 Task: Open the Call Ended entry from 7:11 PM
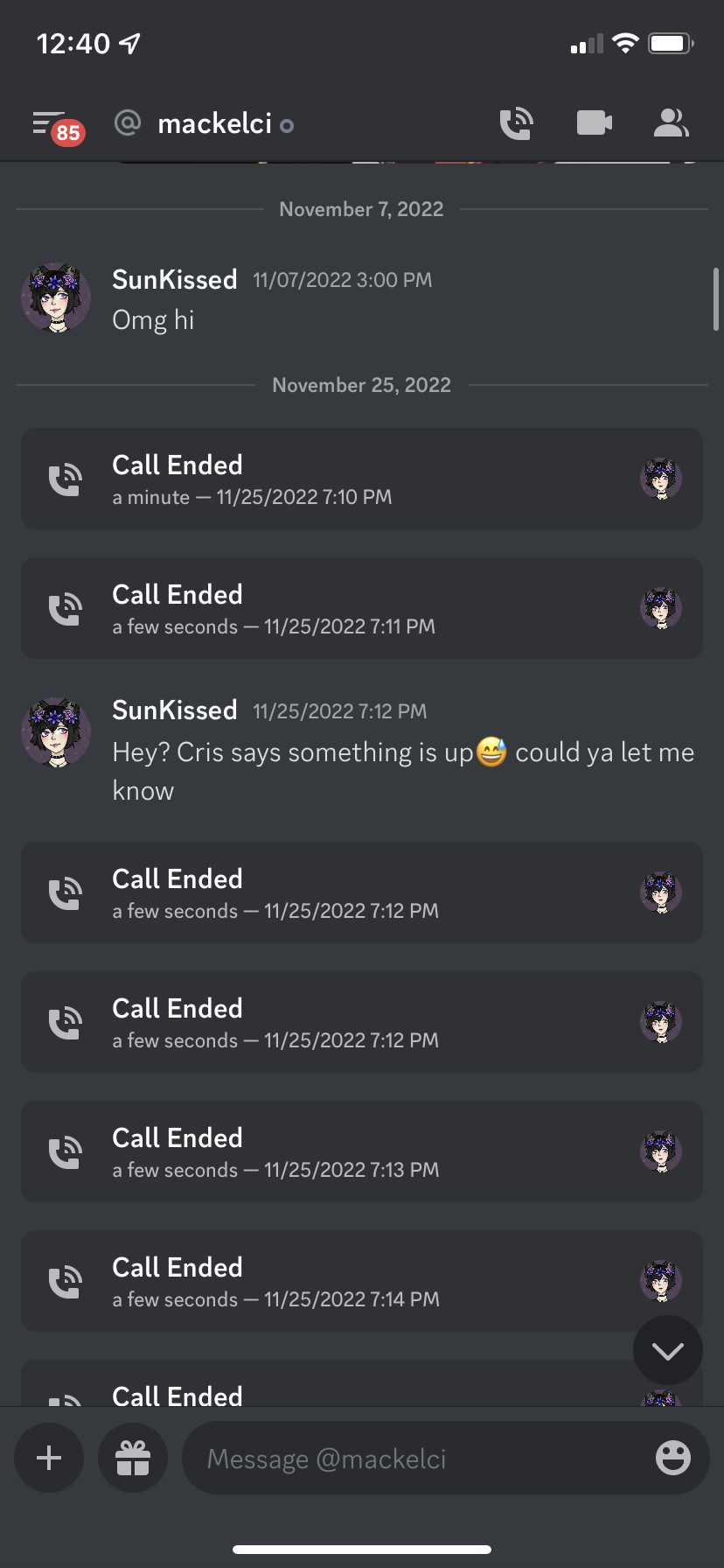(x=361, y=608)
